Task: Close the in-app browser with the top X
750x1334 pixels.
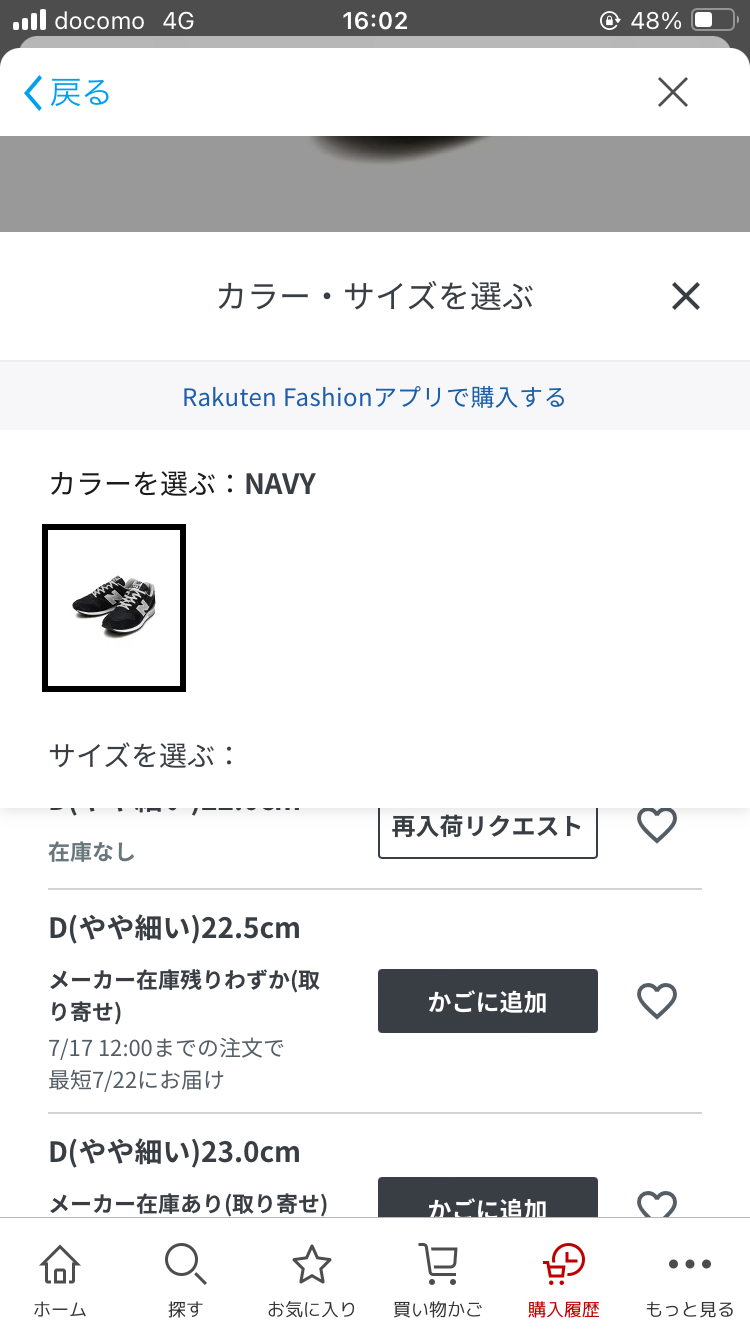Action: pos(673,92)
